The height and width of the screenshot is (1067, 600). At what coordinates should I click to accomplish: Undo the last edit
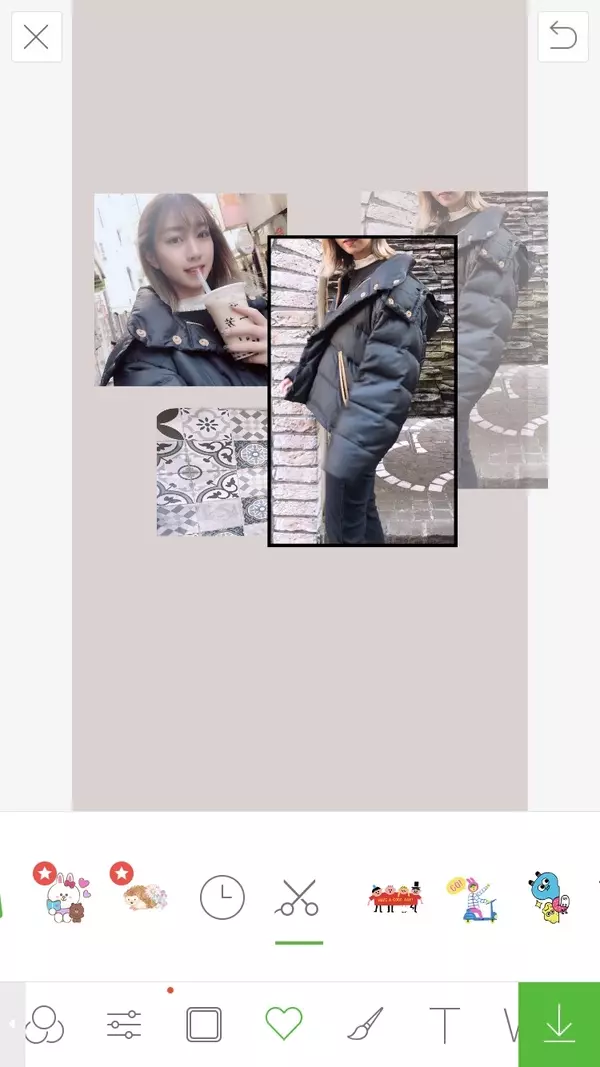563,38
